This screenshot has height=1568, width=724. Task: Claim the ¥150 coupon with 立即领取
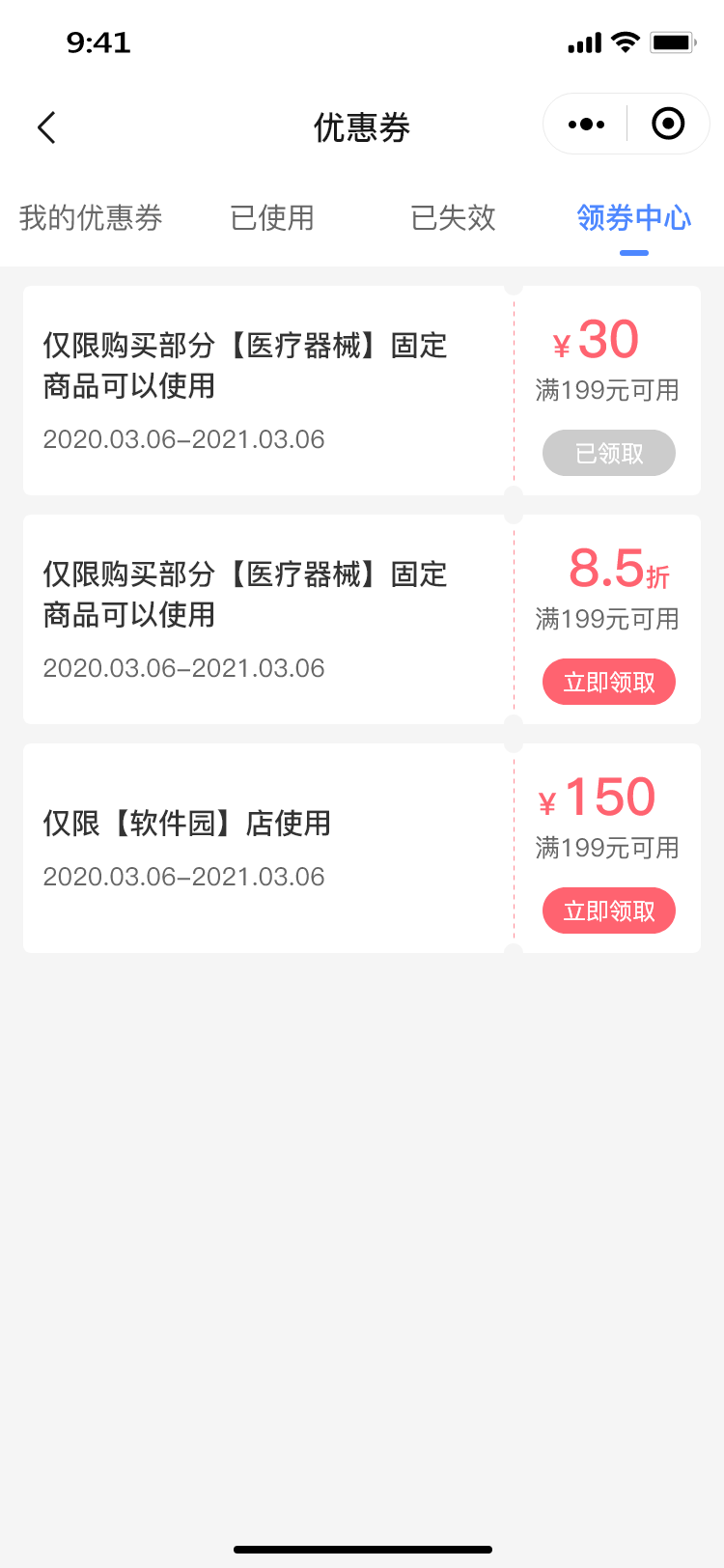609,910
